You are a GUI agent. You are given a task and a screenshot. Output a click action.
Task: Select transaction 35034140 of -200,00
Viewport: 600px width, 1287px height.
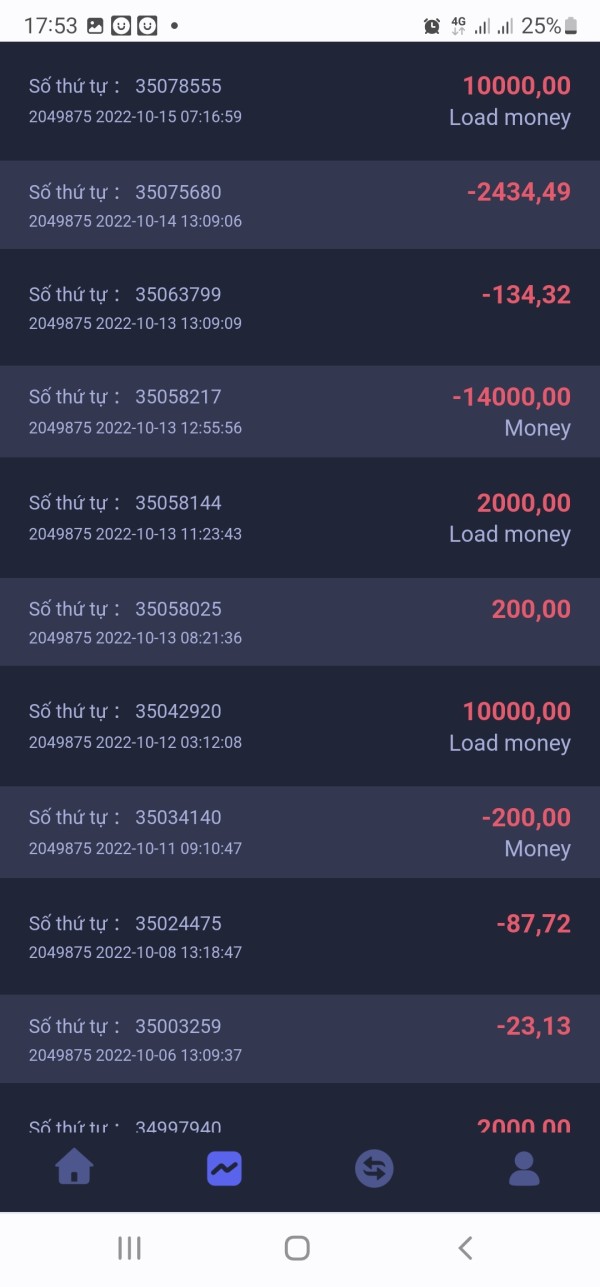[x=300, y=832]
